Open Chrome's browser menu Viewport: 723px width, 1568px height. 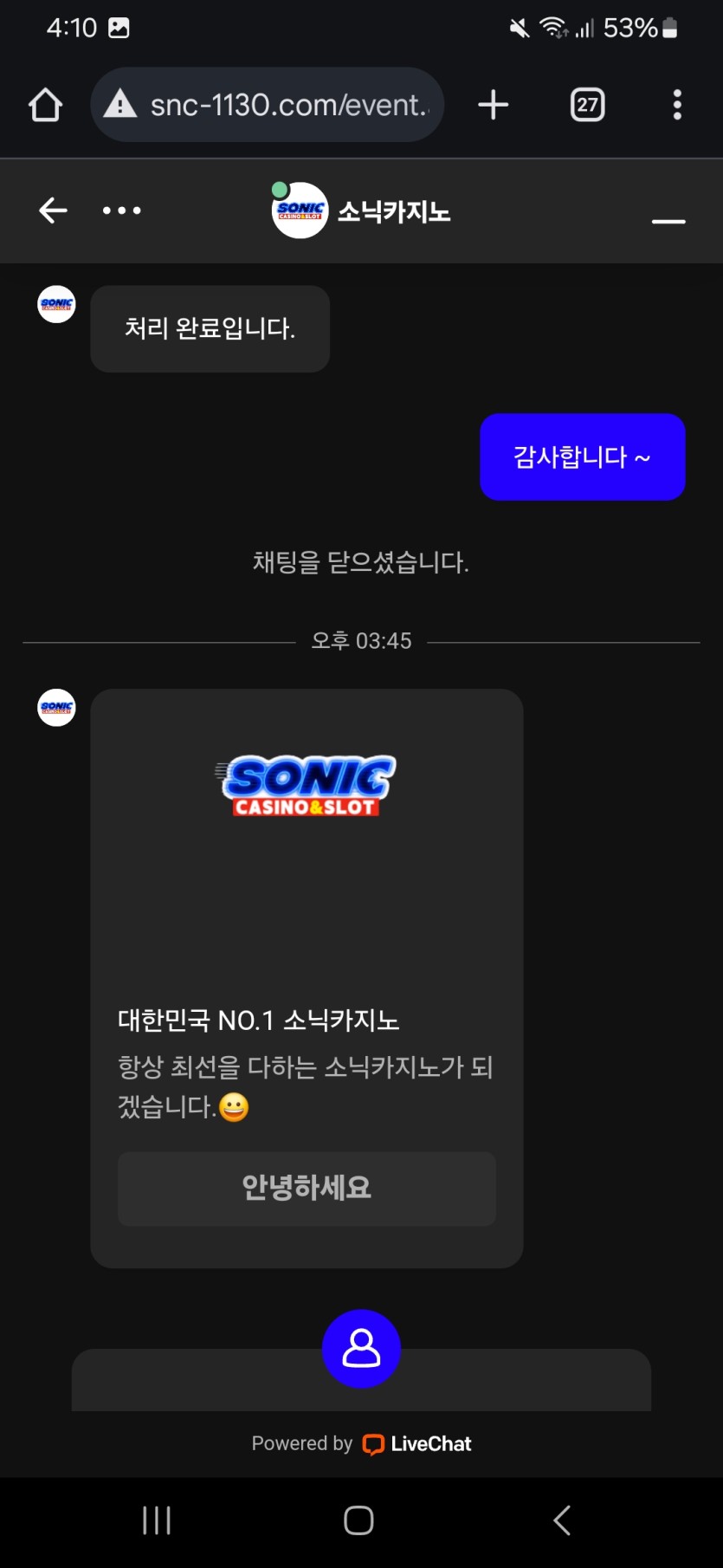(676, 104)
